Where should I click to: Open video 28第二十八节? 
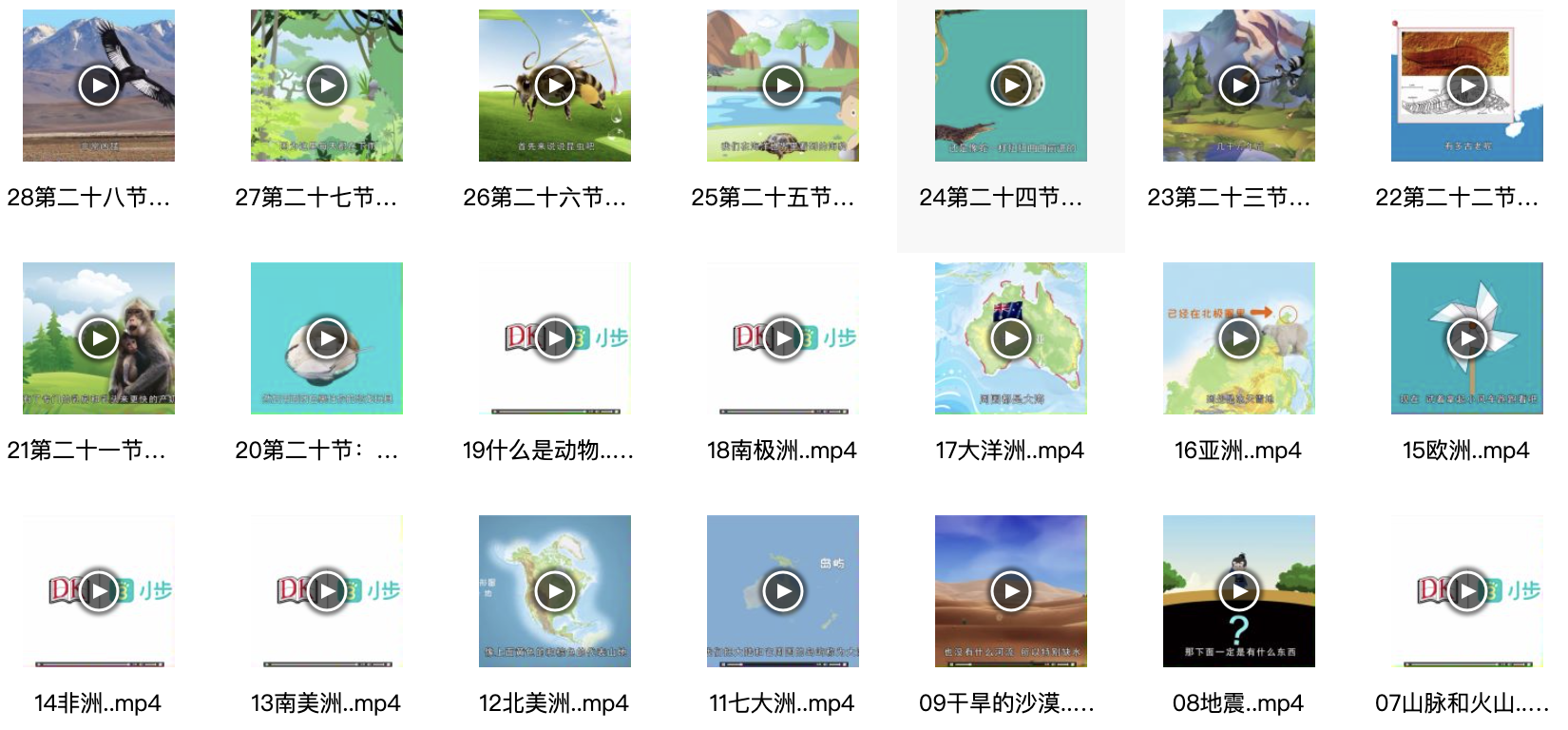99,86
